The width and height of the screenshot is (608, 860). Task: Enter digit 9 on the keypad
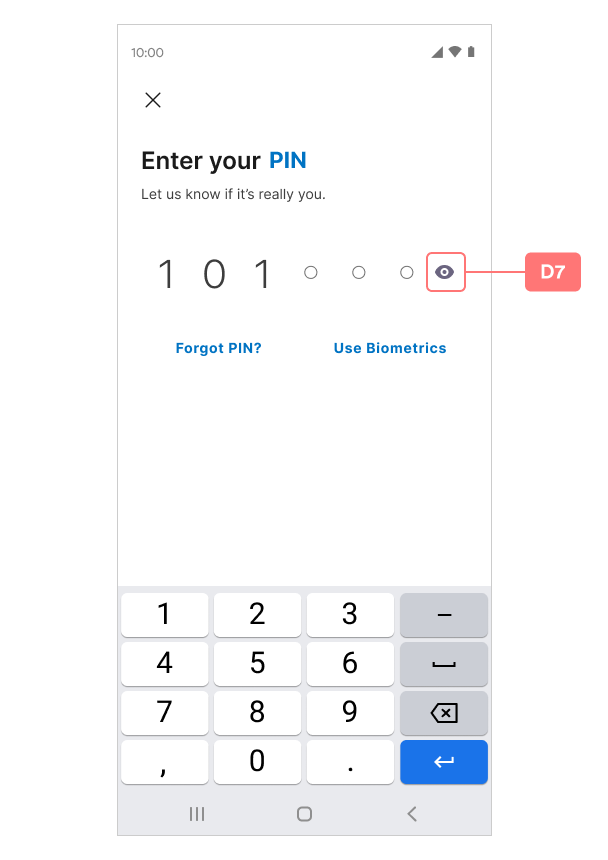point(350,712)
